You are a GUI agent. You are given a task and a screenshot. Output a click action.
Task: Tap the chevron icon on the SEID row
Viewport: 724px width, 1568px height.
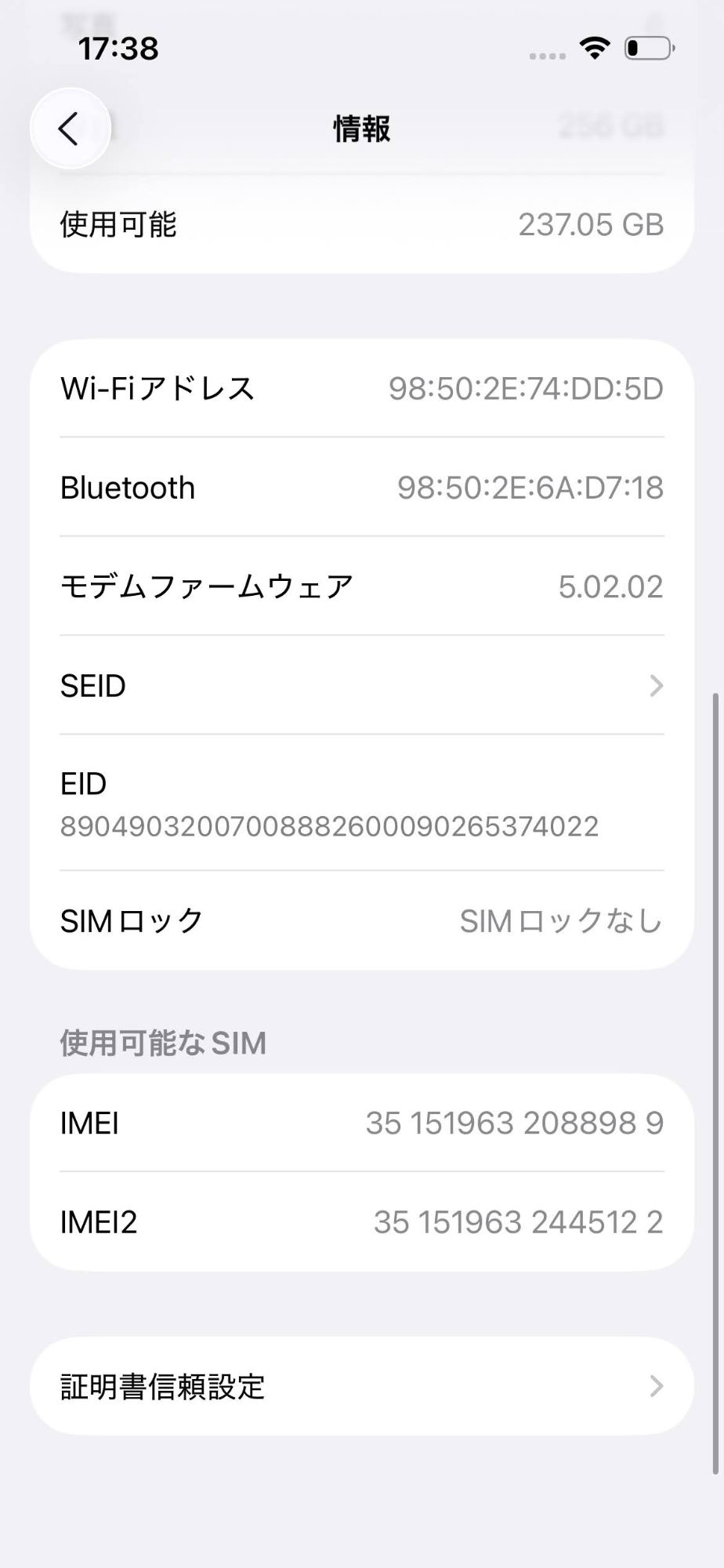click(x=656, y=686)
